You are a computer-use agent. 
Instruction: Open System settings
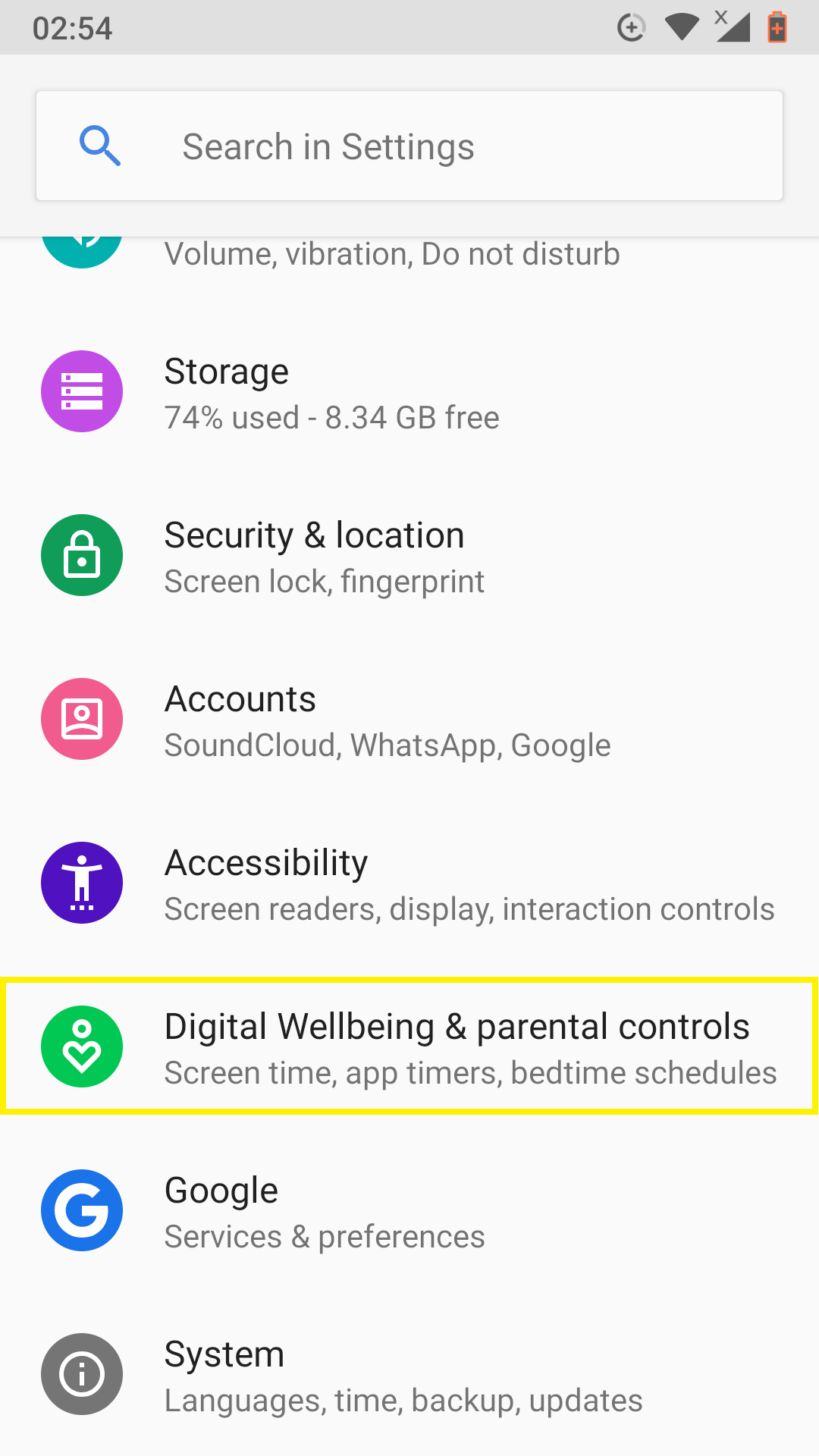click(409, 1375)
